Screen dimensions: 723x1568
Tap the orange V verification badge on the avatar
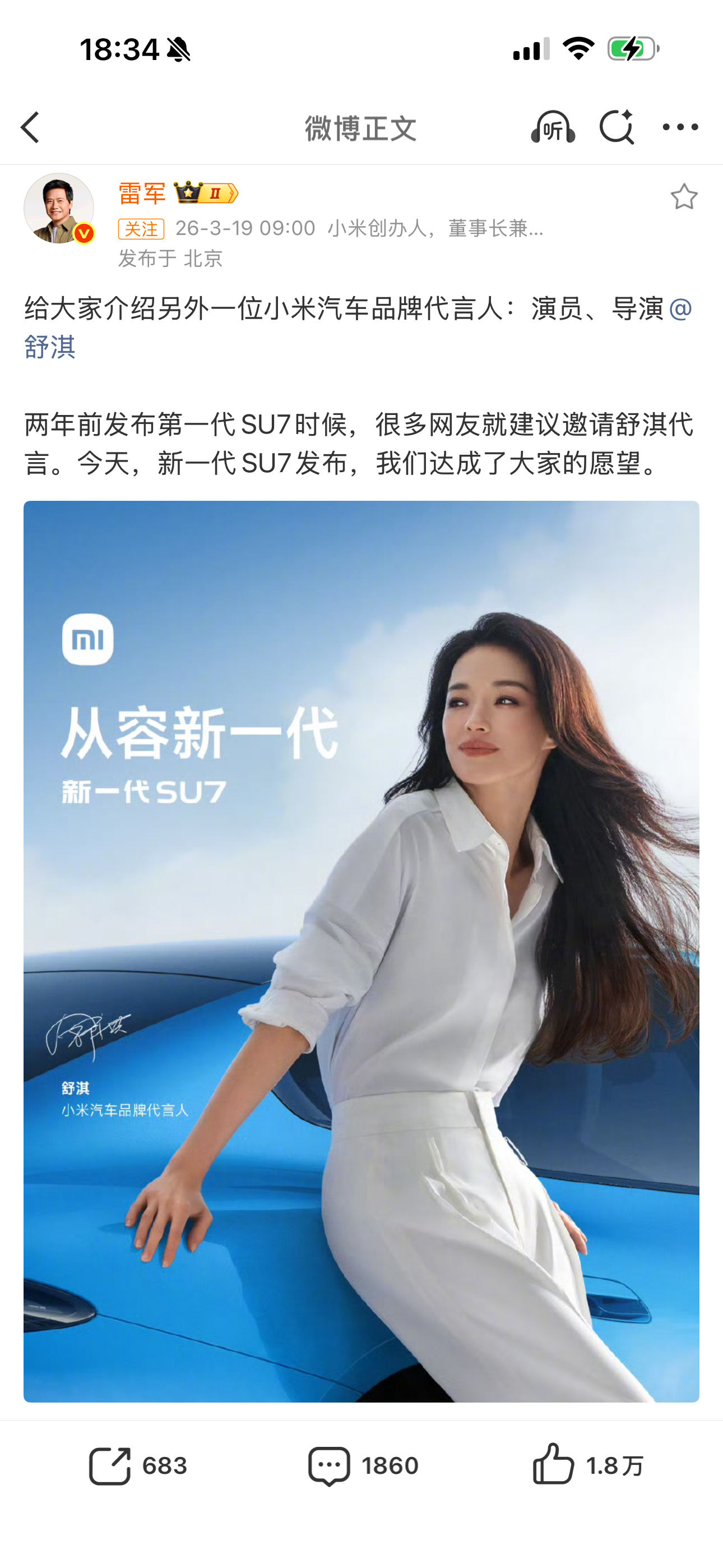[x=85, y=233]
